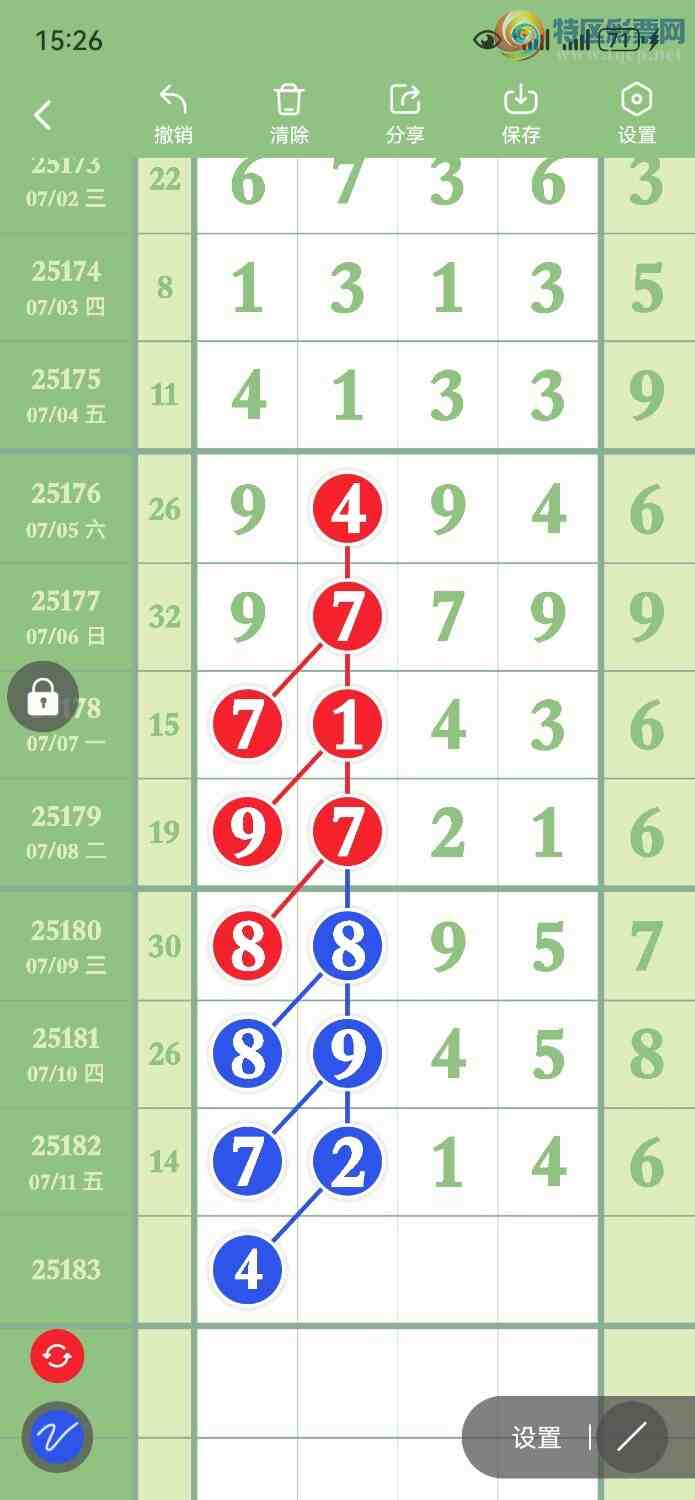Go back using the top-left arrow

pyautogui.click(x=42, y=115)
